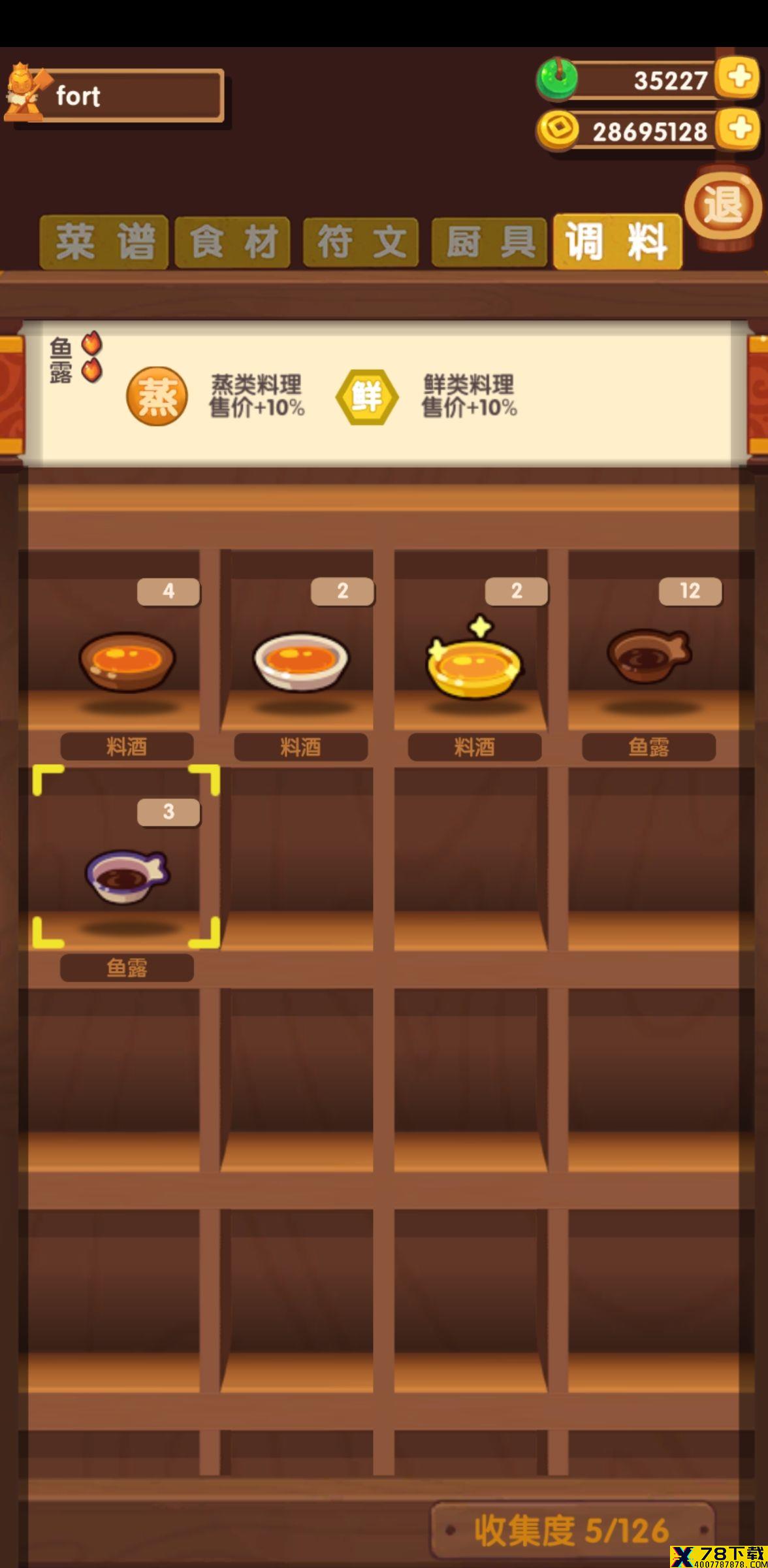The image size is (768, 1568).
Task: Tap the 调料 tab
Action: pos(617,242)
